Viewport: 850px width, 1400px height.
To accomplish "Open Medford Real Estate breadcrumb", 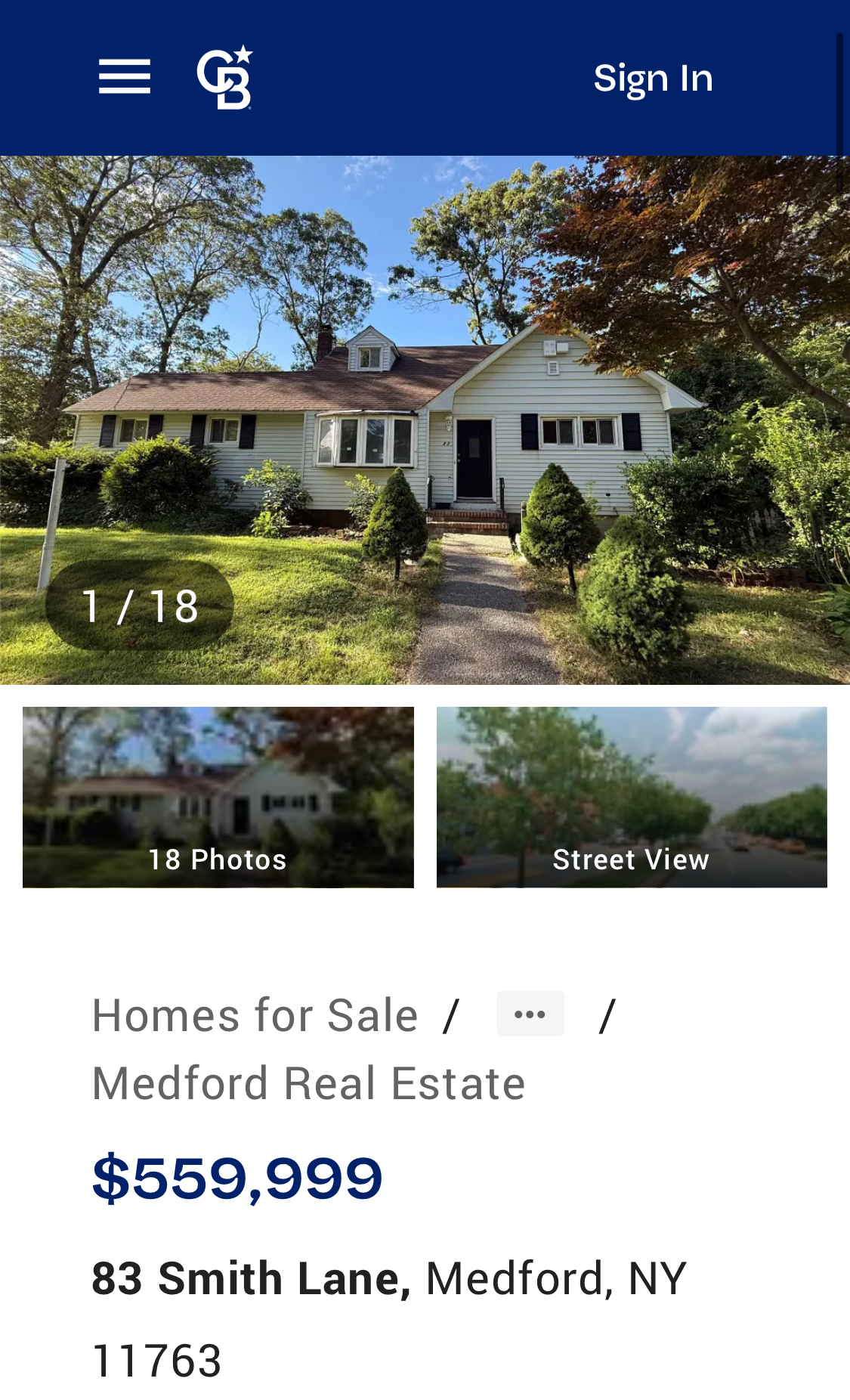I will [x=308, y=1083].
